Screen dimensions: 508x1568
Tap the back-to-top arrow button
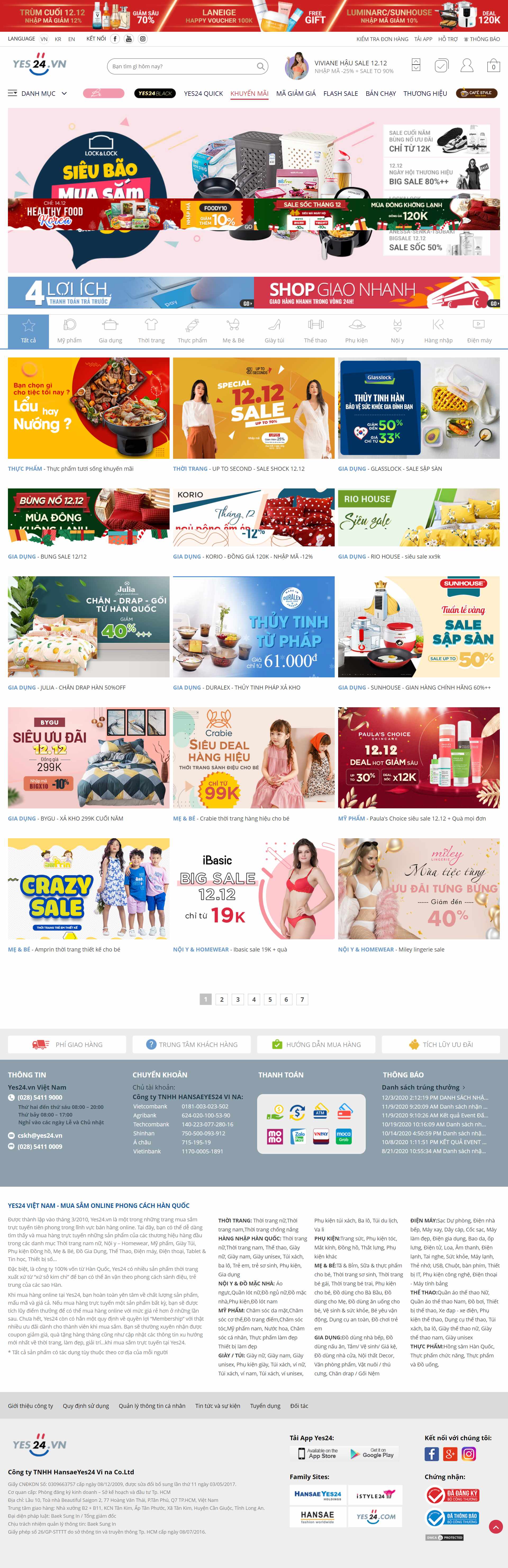click(496, 1527)
